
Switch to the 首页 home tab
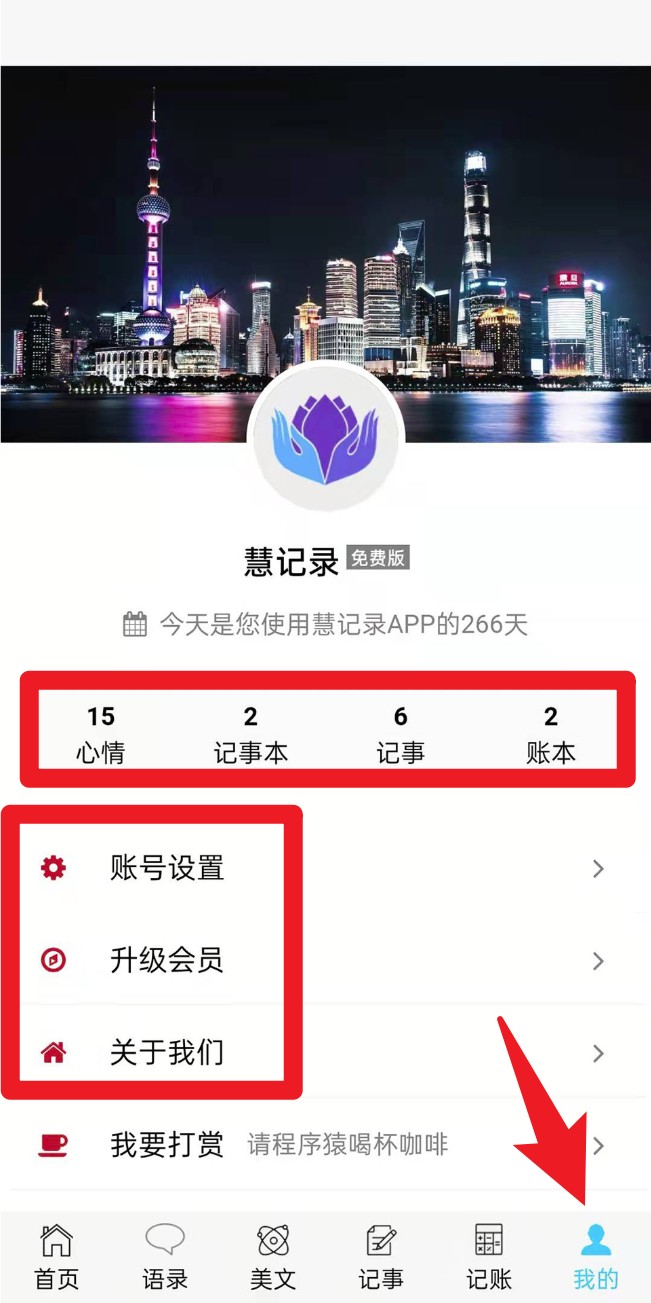point(56,1256)
